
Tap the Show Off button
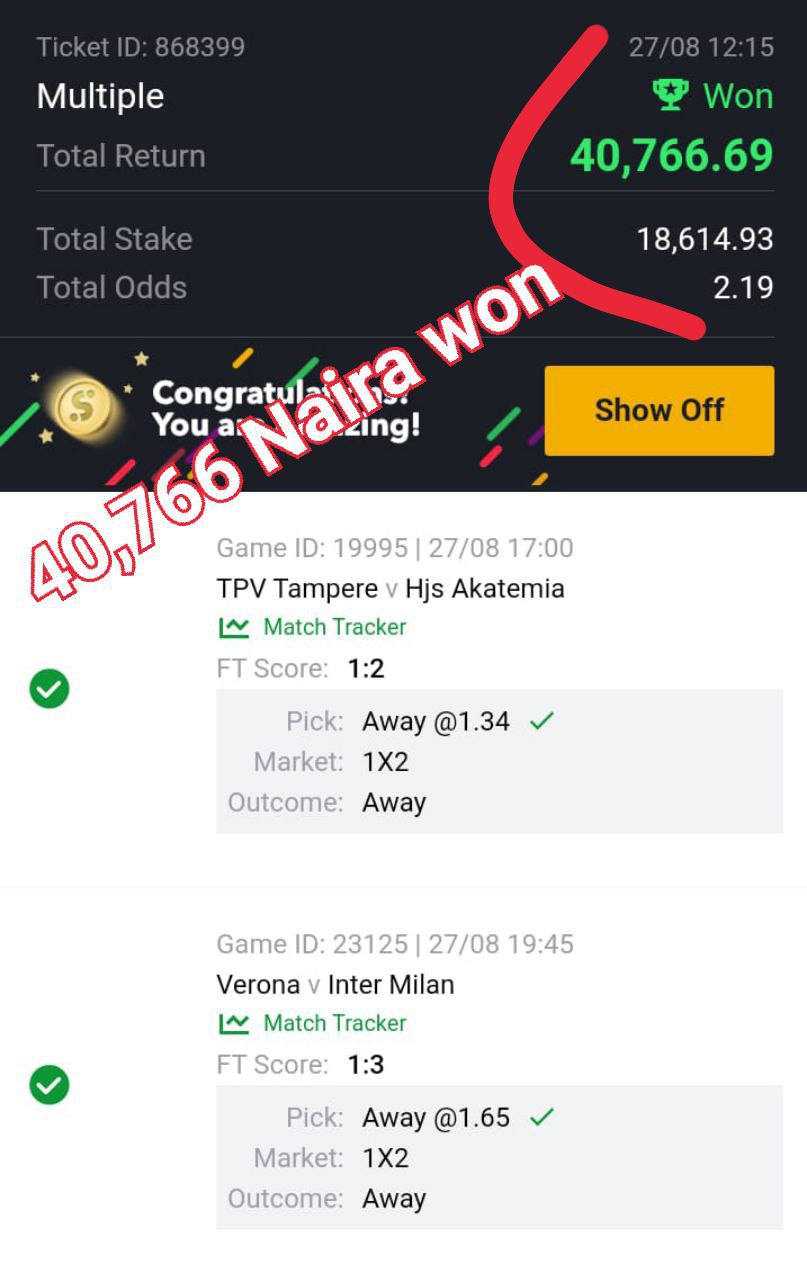(x=659, y=410)
